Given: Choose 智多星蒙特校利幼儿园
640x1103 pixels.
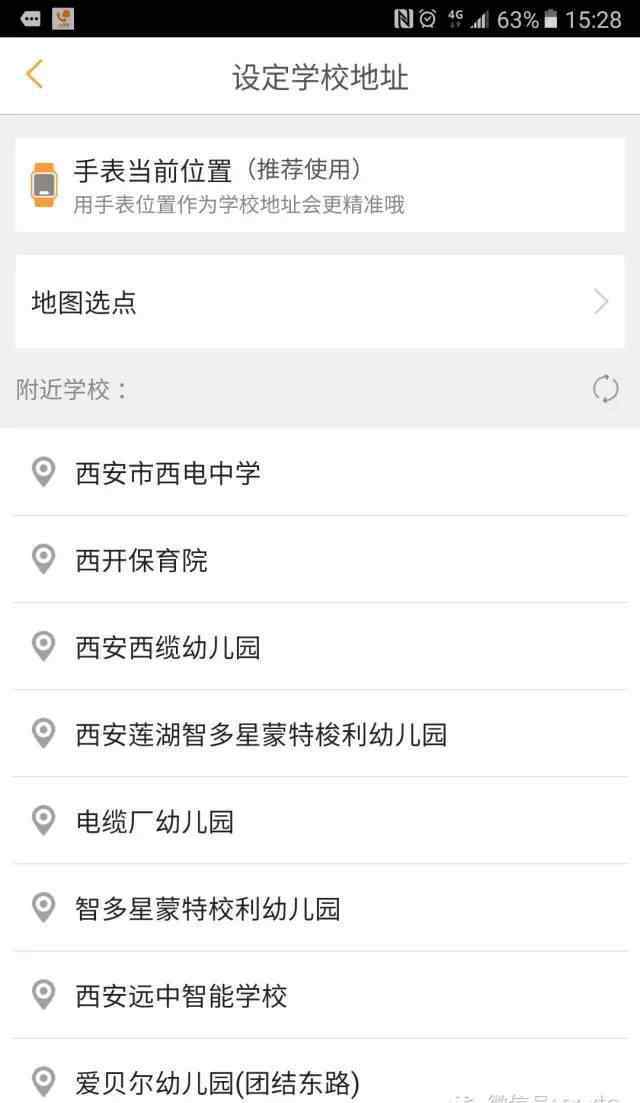Looking at the screenshot, I should (320, 908).
